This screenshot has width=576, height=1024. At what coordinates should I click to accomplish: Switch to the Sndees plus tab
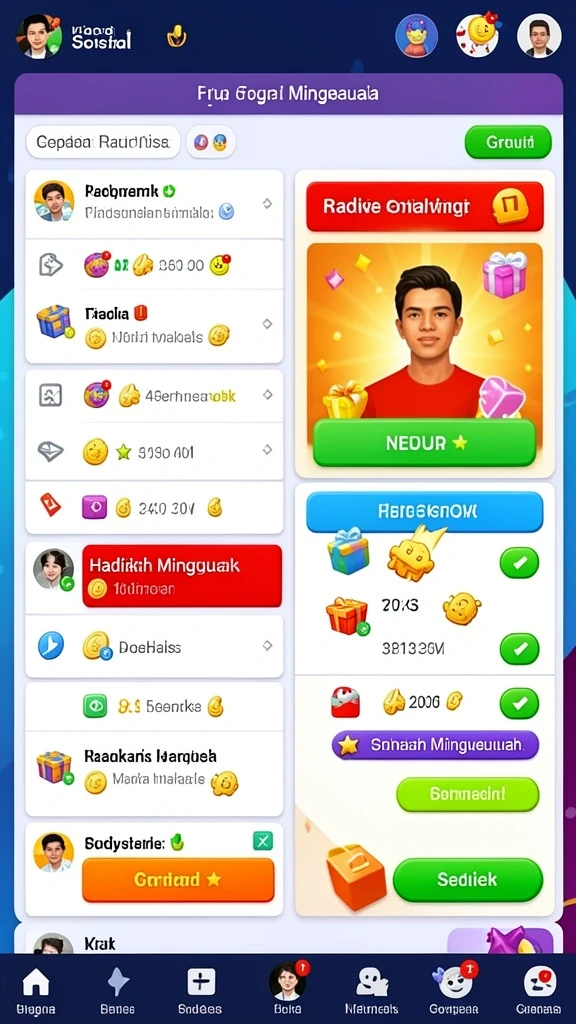200,991
